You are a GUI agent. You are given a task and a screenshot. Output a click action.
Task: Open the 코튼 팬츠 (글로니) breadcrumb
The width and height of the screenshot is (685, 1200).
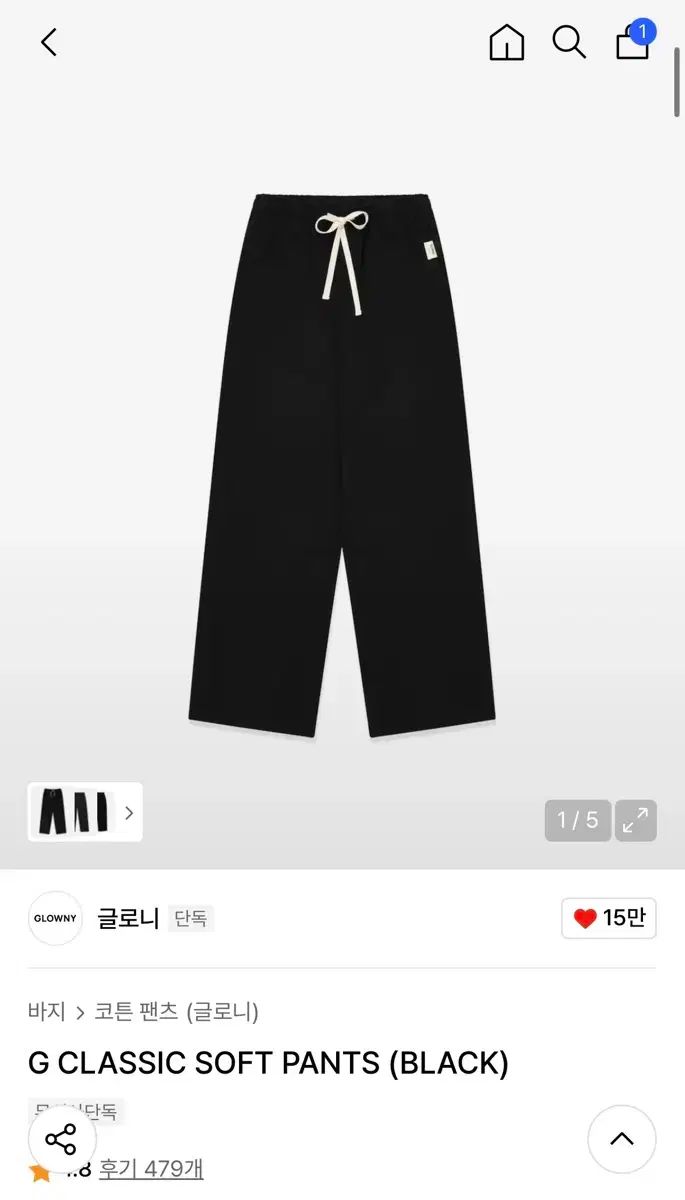[177, 1011]
